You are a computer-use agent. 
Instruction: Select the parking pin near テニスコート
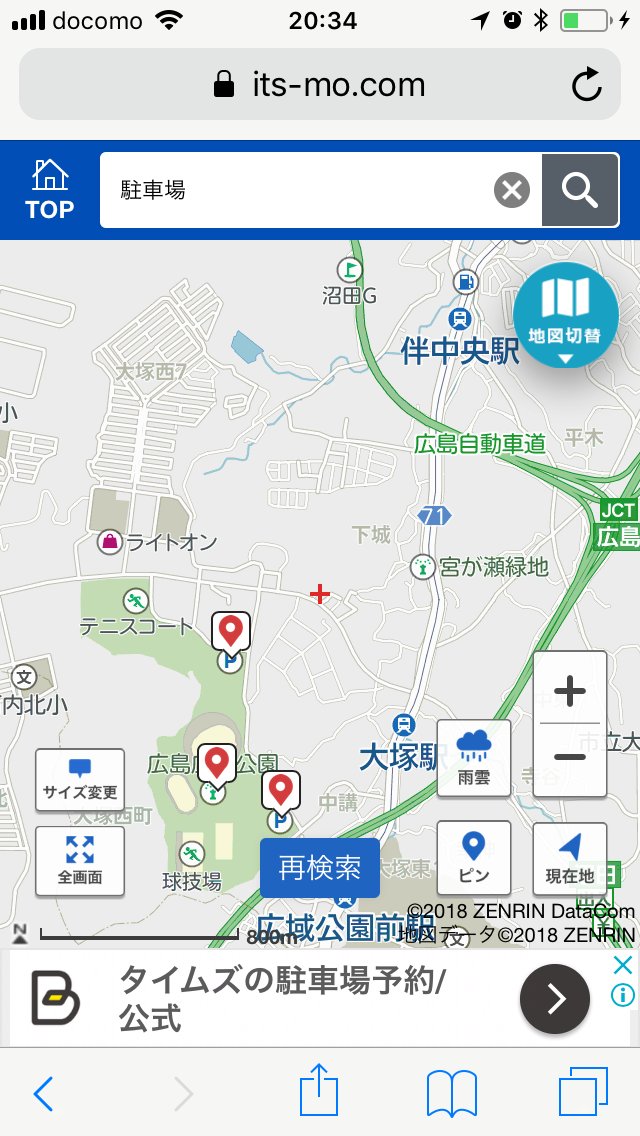[230, 631]
